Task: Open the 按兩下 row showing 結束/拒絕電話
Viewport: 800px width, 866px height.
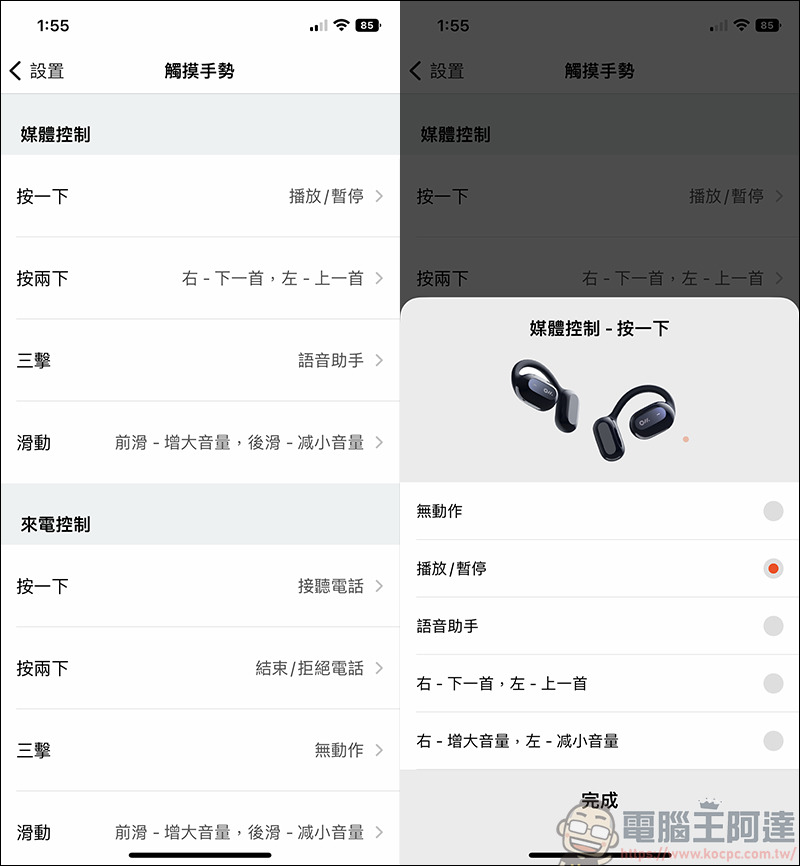Action: coord(200,668)
